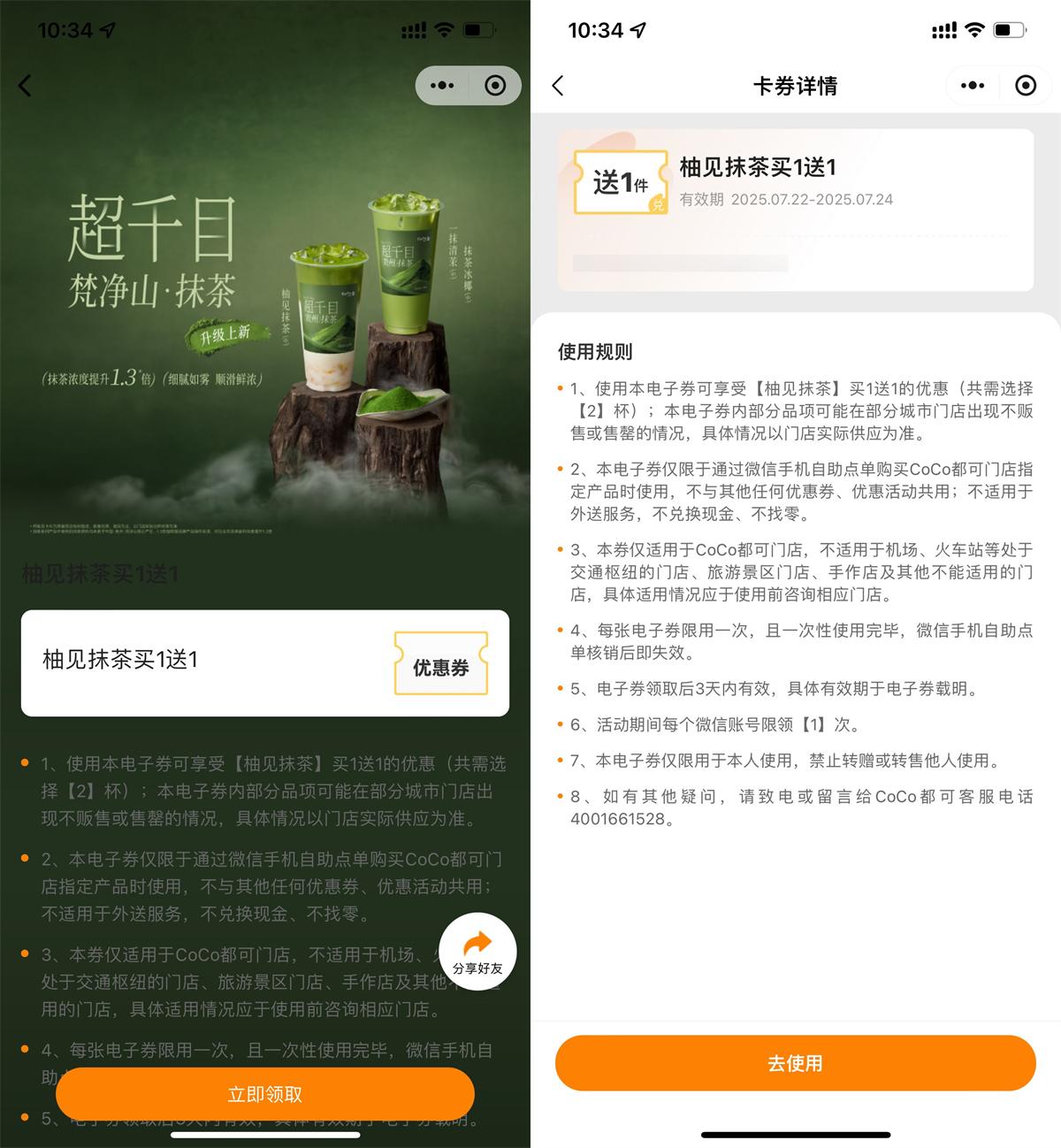This screenshot has height=1148, width=1061.
Task: Tap 去使用 to use the coupon
Action: click(x=795, y=1063)
